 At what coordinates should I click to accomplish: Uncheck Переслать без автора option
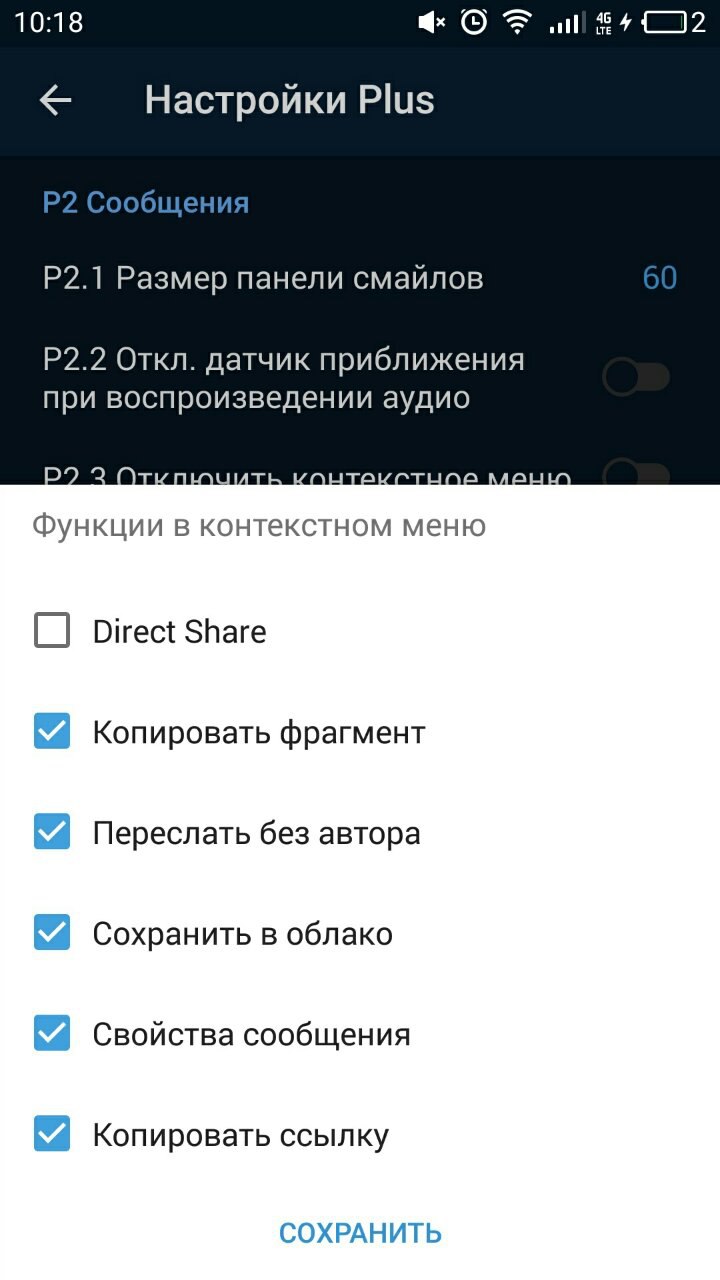coord(52,833)
